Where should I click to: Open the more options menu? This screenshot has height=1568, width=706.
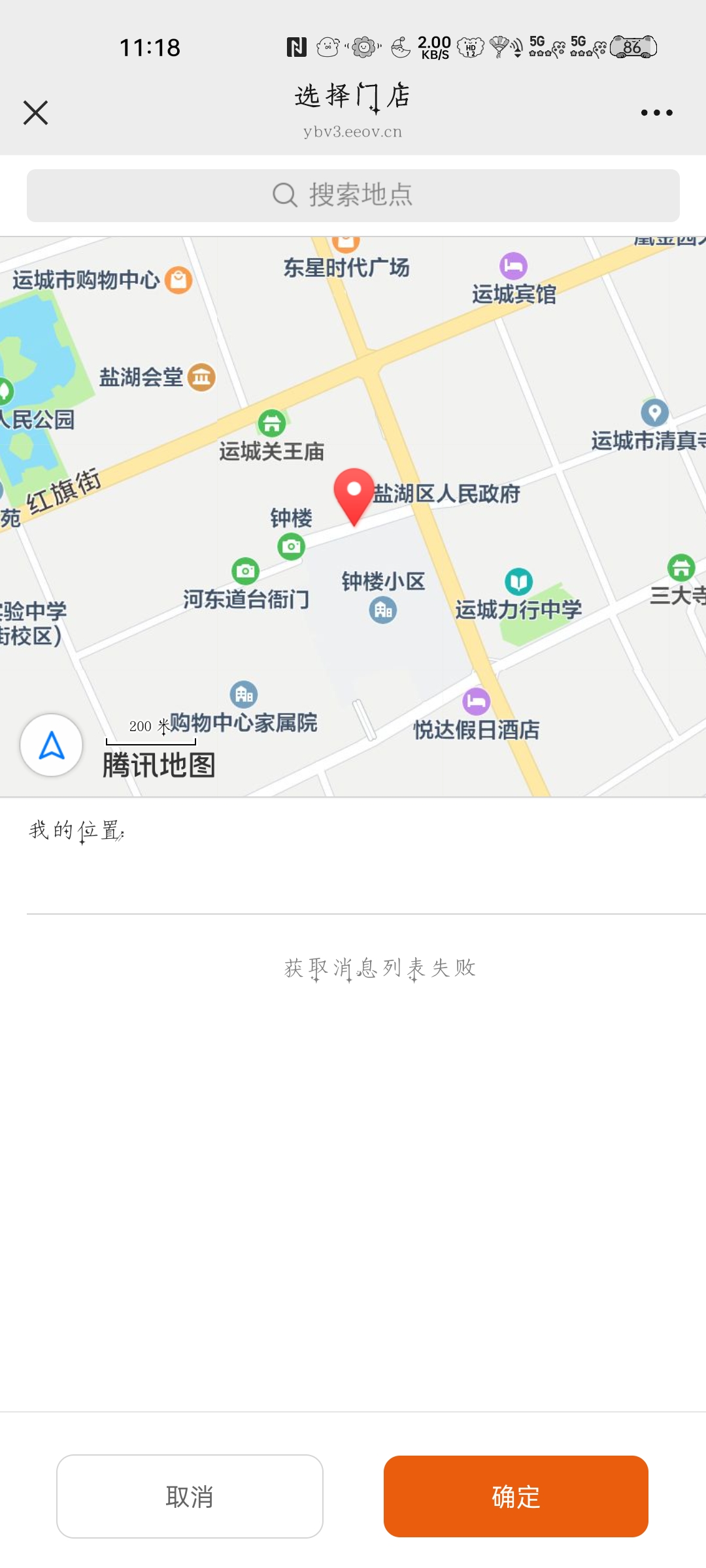658,112
